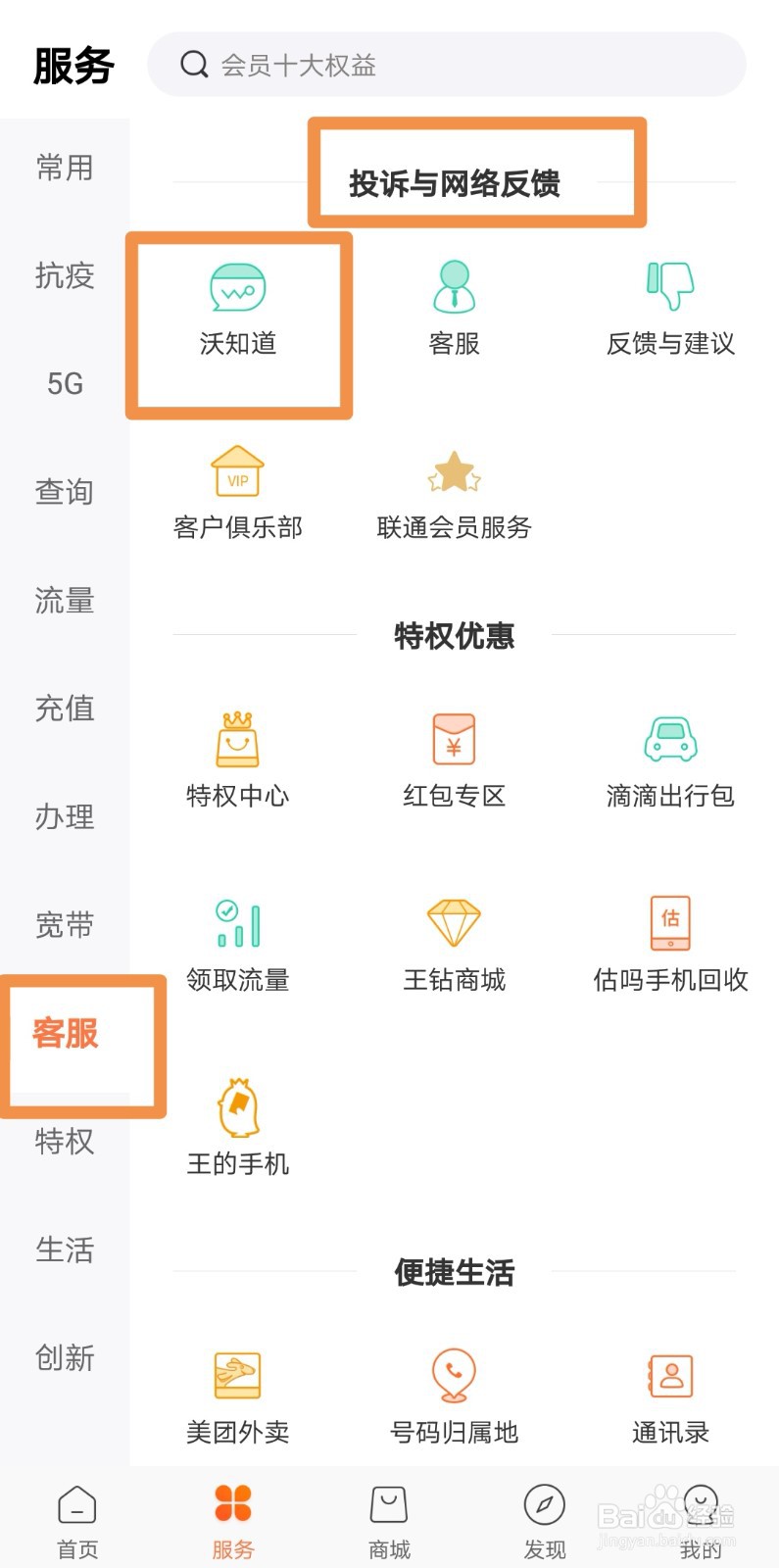Open the 客户俱乐部 VIP club icon

coord(237,490)
